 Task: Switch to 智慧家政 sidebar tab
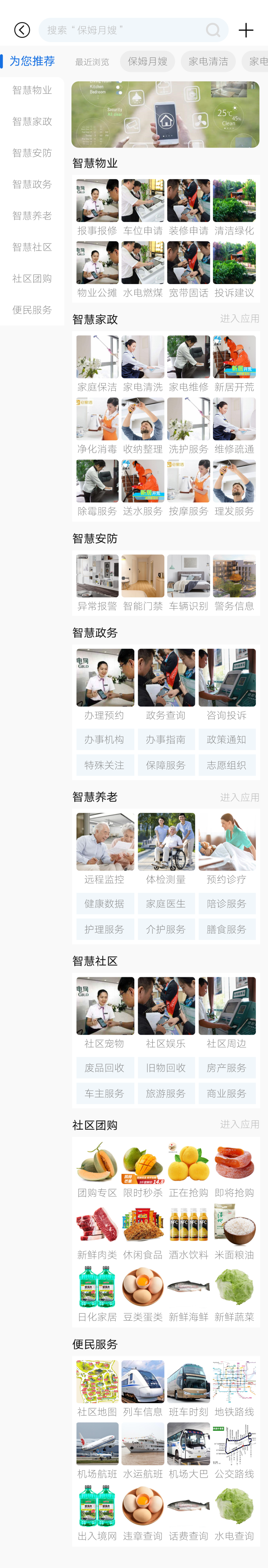(32, 122)
